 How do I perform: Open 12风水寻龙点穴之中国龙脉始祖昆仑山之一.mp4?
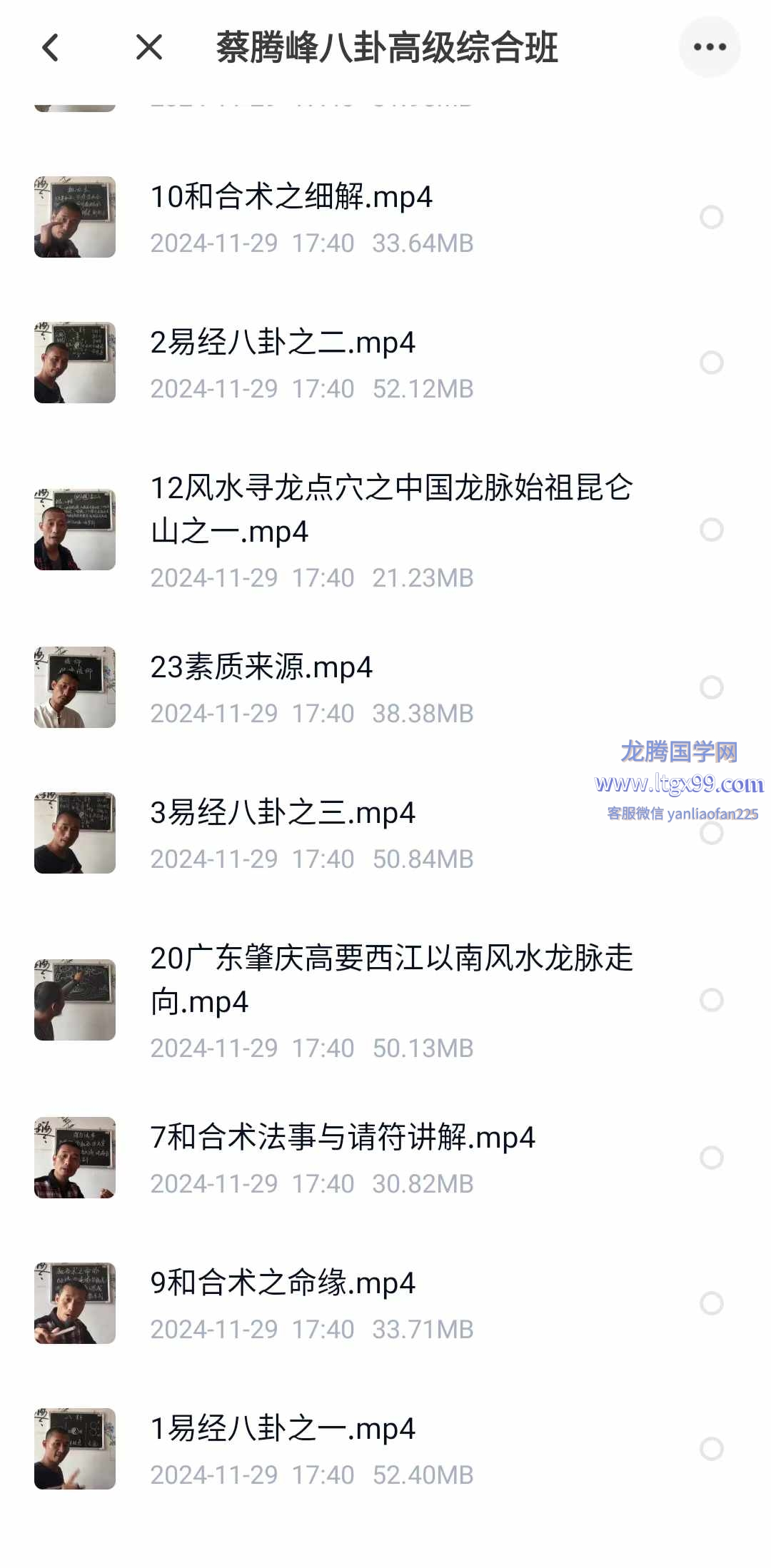pyautogui.click(x=391, y=510)
